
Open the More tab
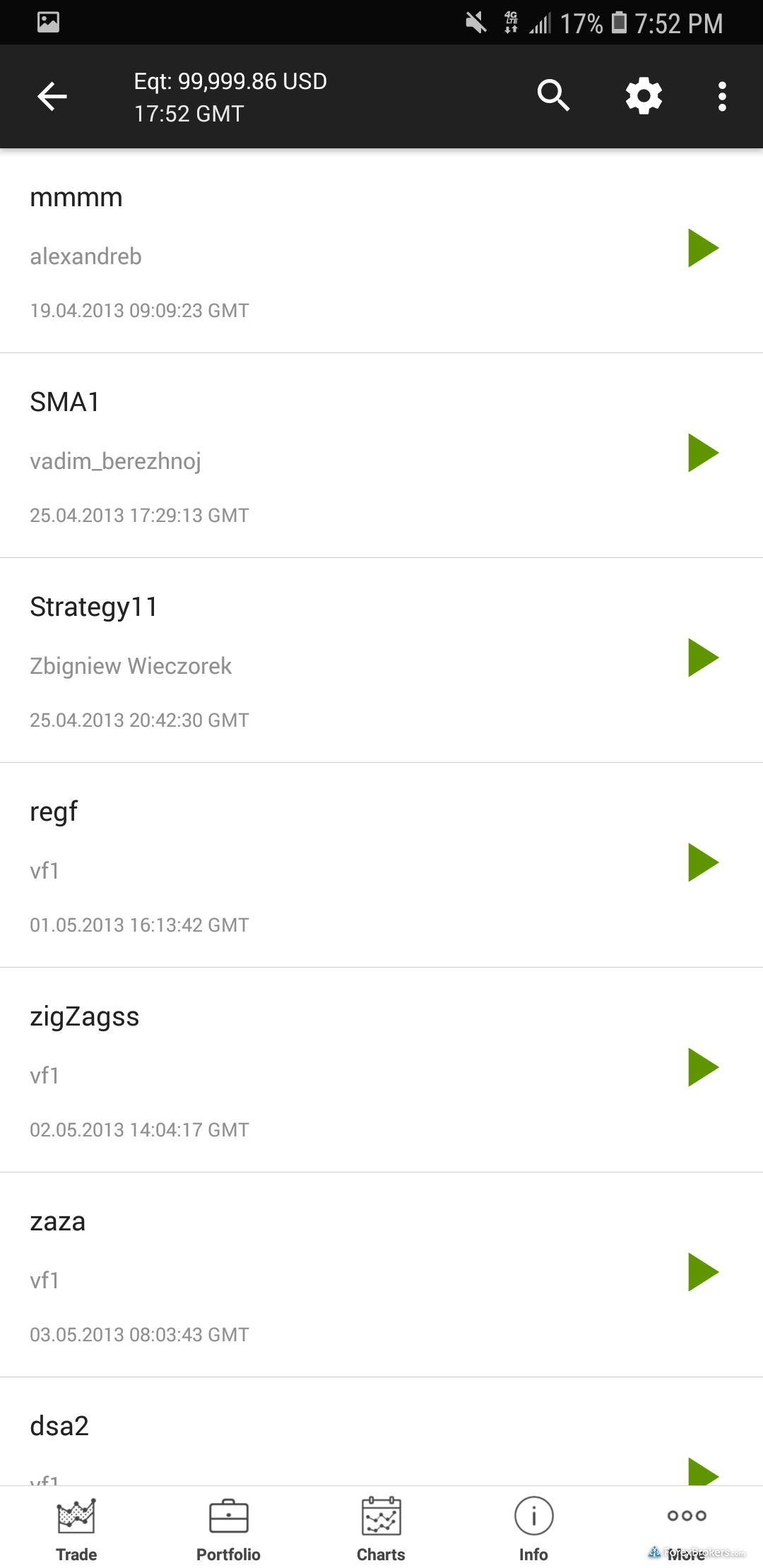[687, 1529]
